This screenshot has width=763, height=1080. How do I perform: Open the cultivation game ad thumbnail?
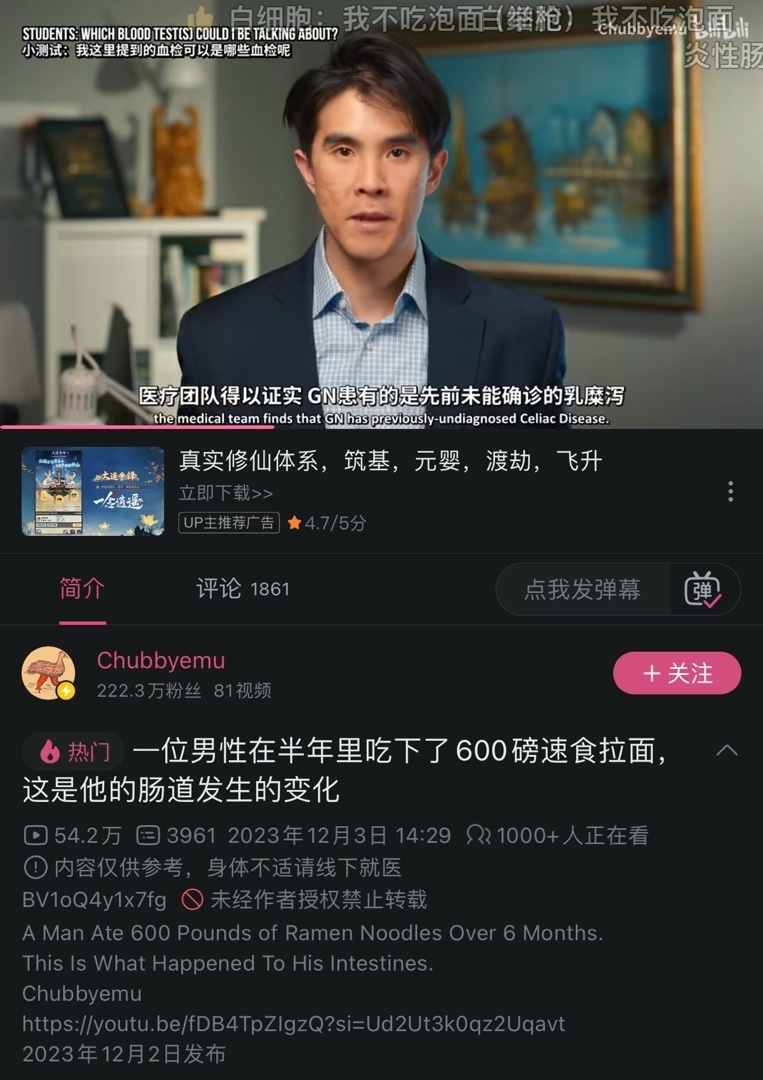pos(93,491)
